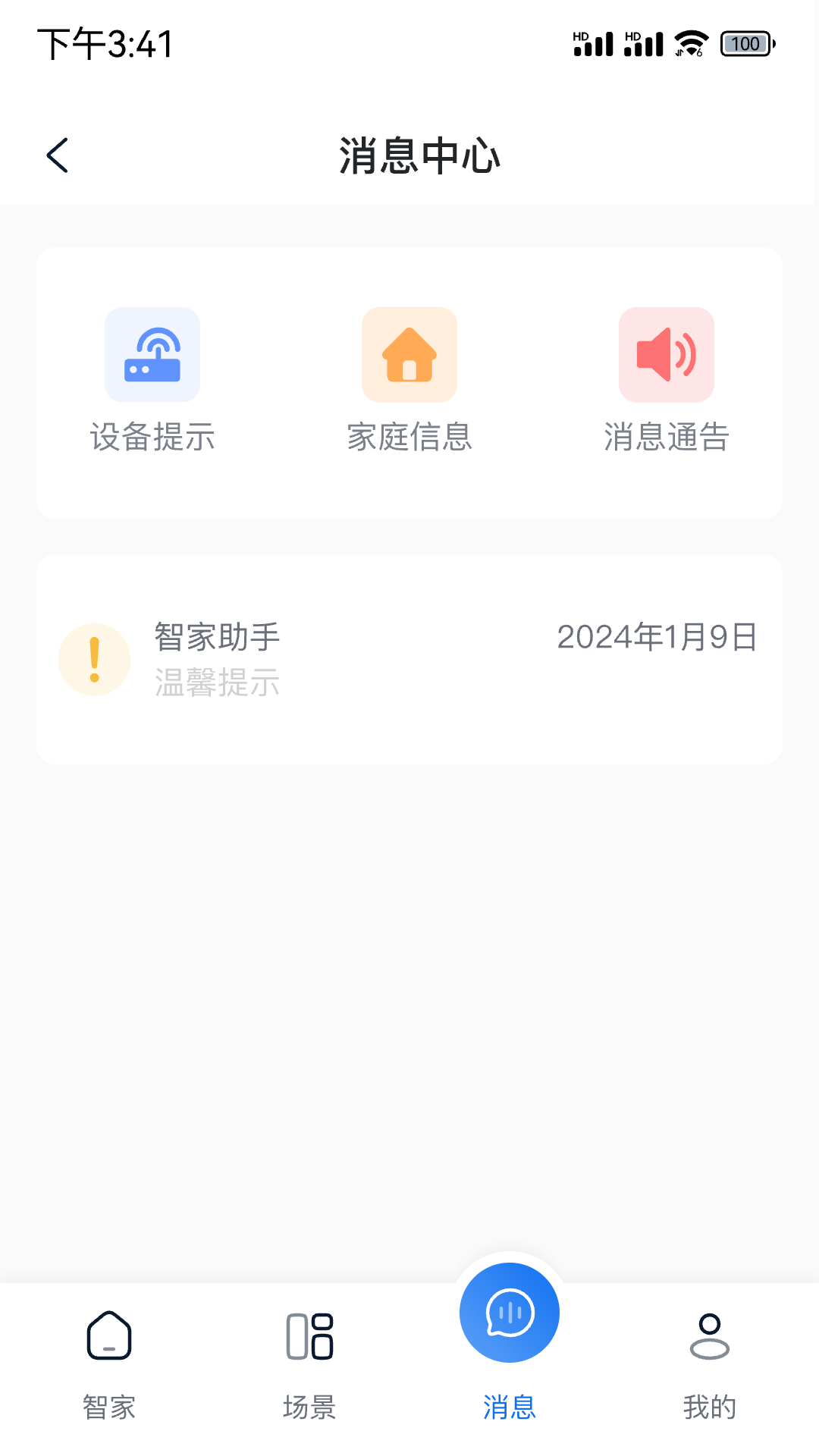
Task: Open the 家庭信息 home information icon
Action: pyautogui.click(x=409, y=354)
